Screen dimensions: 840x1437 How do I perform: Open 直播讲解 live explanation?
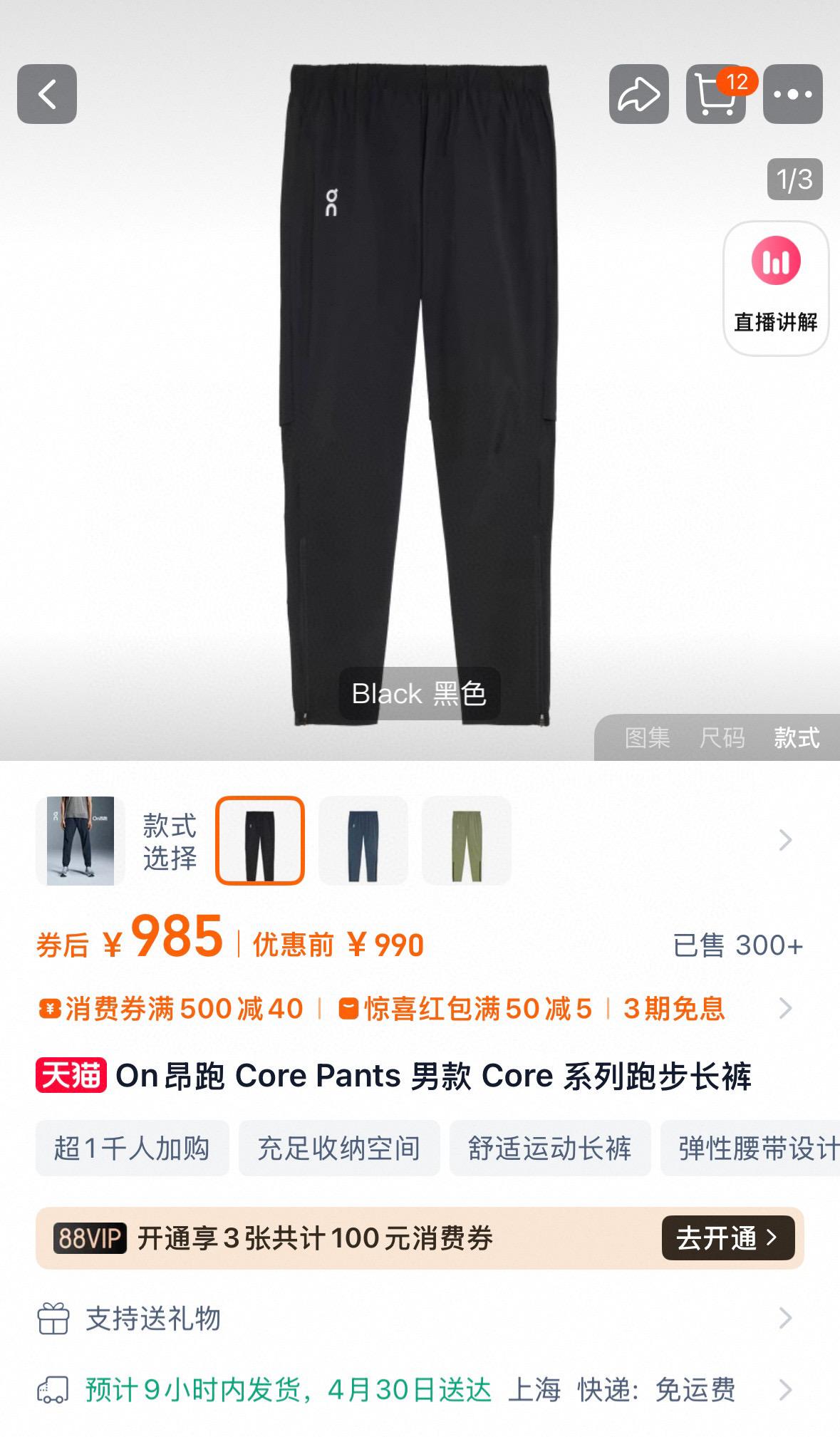(775, 288)
